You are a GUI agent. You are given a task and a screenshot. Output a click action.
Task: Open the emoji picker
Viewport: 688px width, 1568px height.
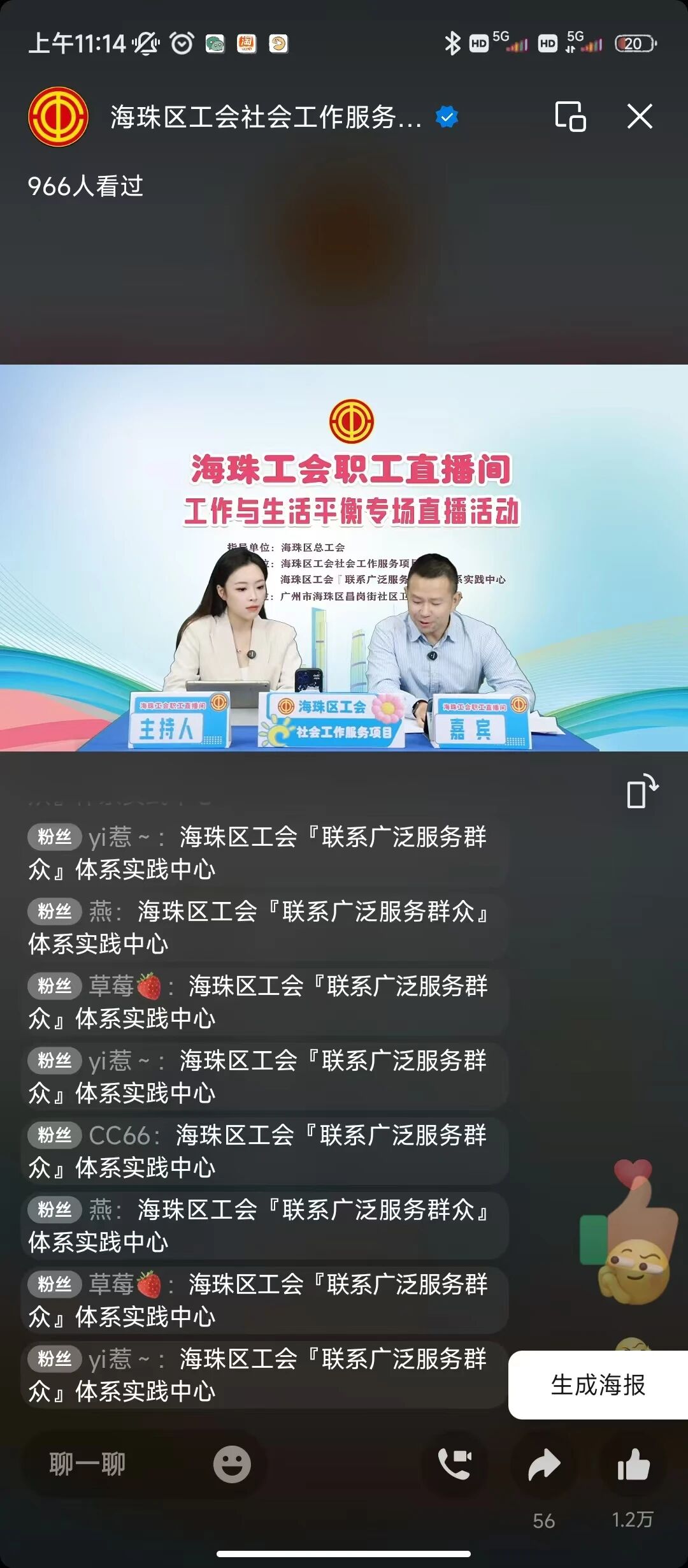coord(231,1463)
